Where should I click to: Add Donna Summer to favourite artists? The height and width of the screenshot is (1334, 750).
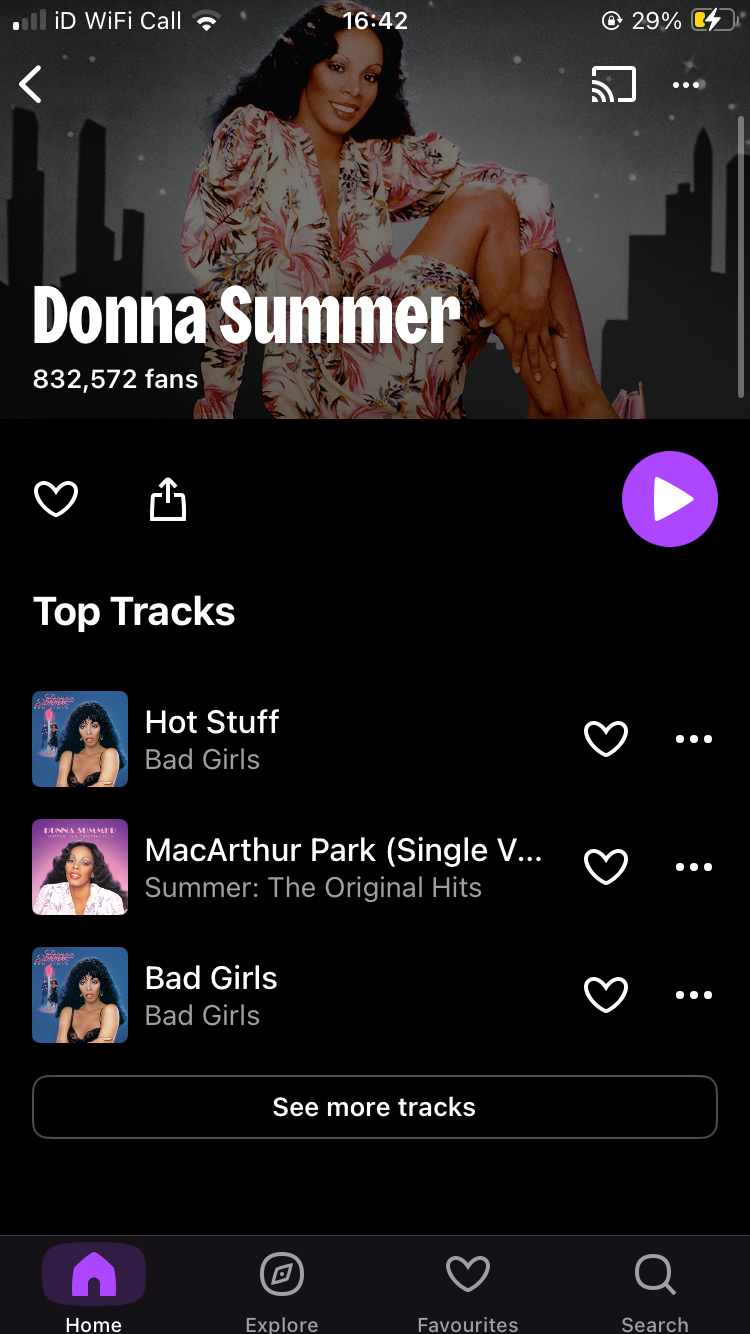point(56,498)
